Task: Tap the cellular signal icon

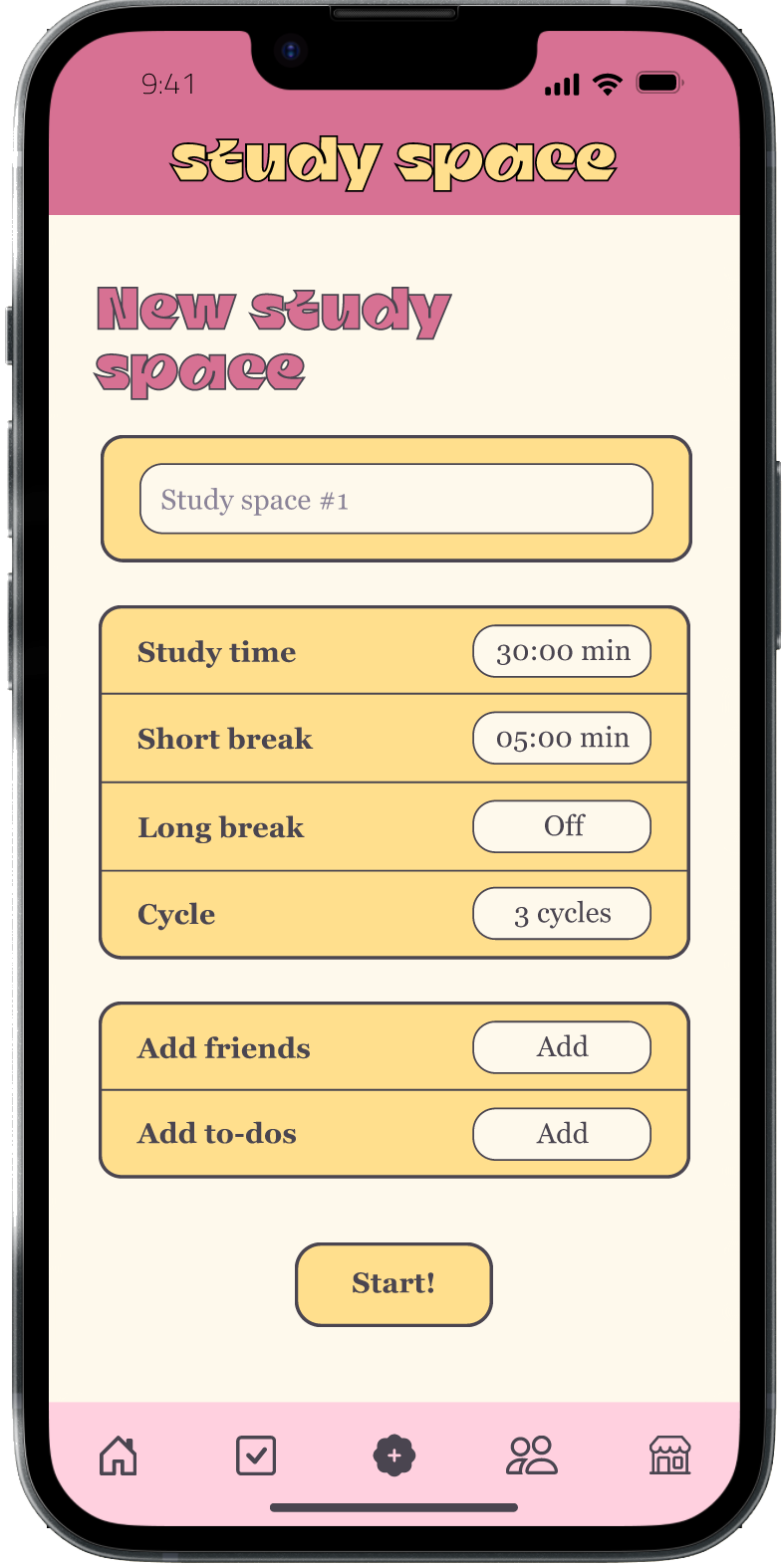Action: pyautogui.click(x=560, y=86)
